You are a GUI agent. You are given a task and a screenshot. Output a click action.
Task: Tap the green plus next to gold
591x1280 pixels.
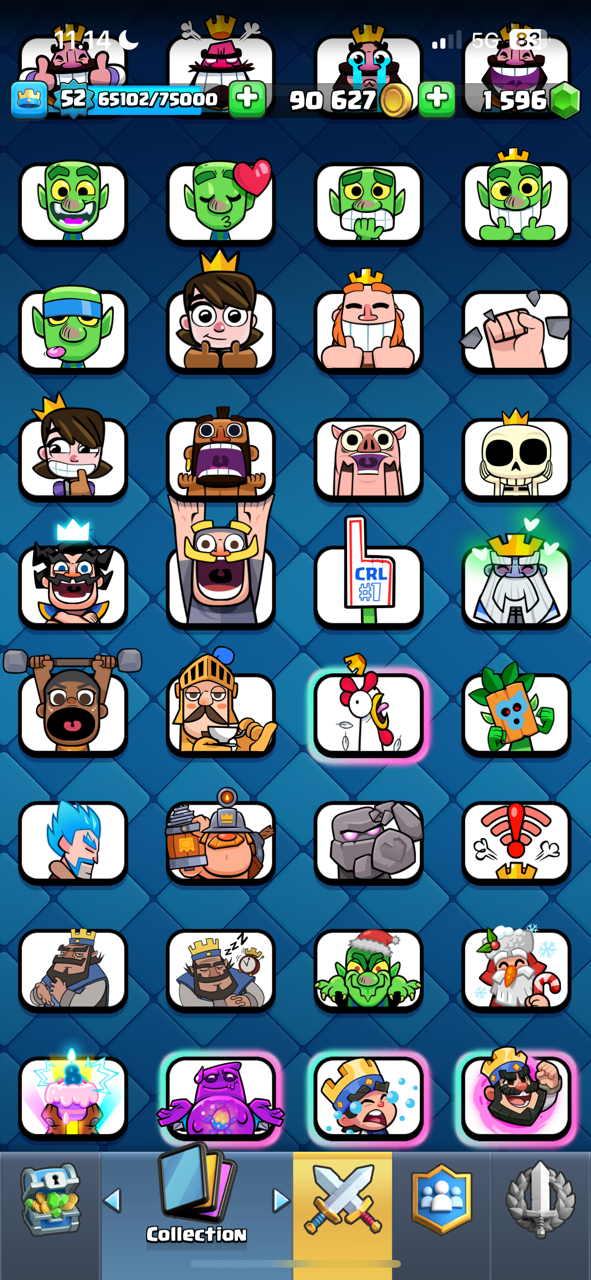tap(437, 99)
